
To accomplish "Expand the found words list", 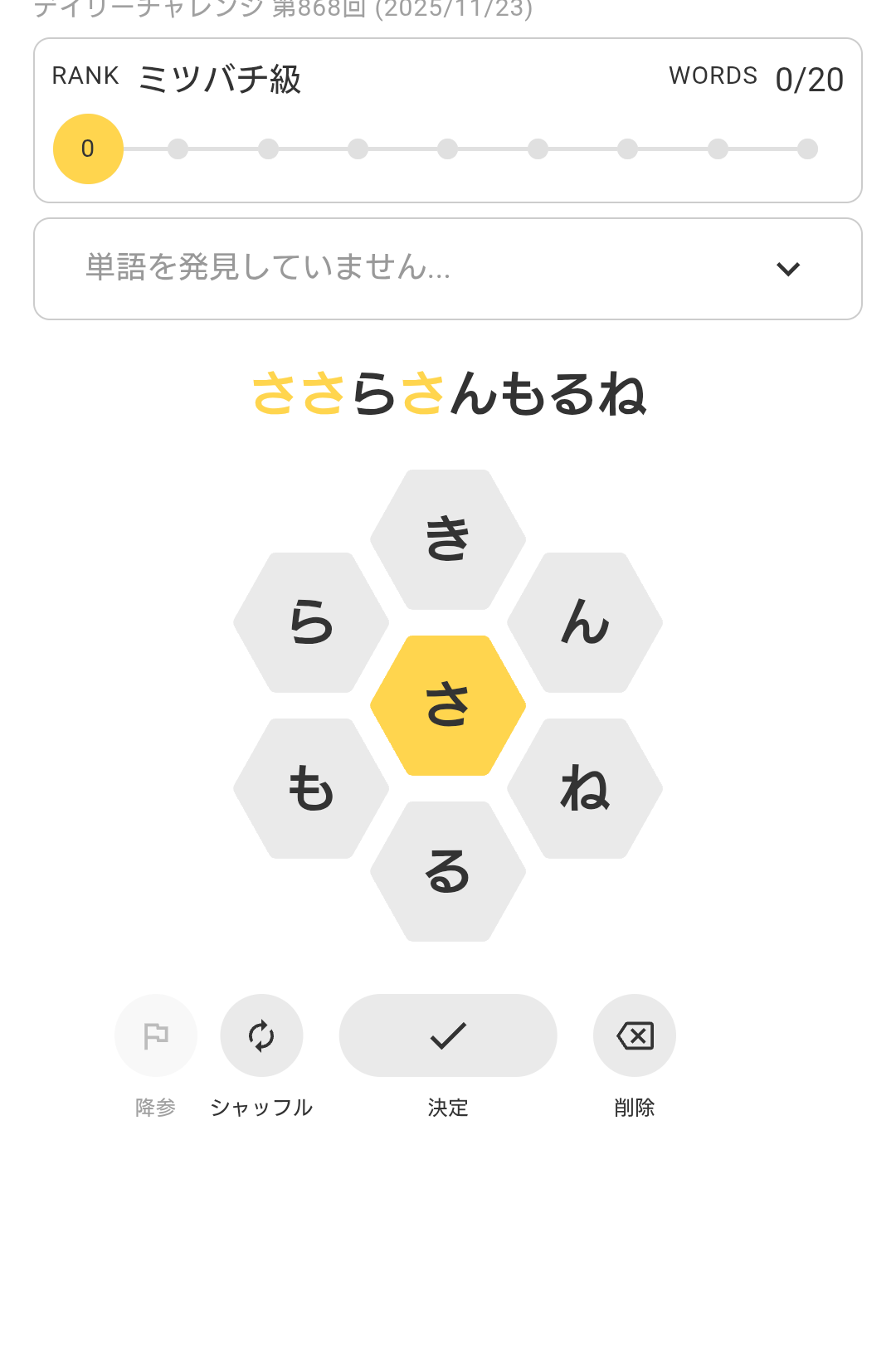I will tap(787, 269).
